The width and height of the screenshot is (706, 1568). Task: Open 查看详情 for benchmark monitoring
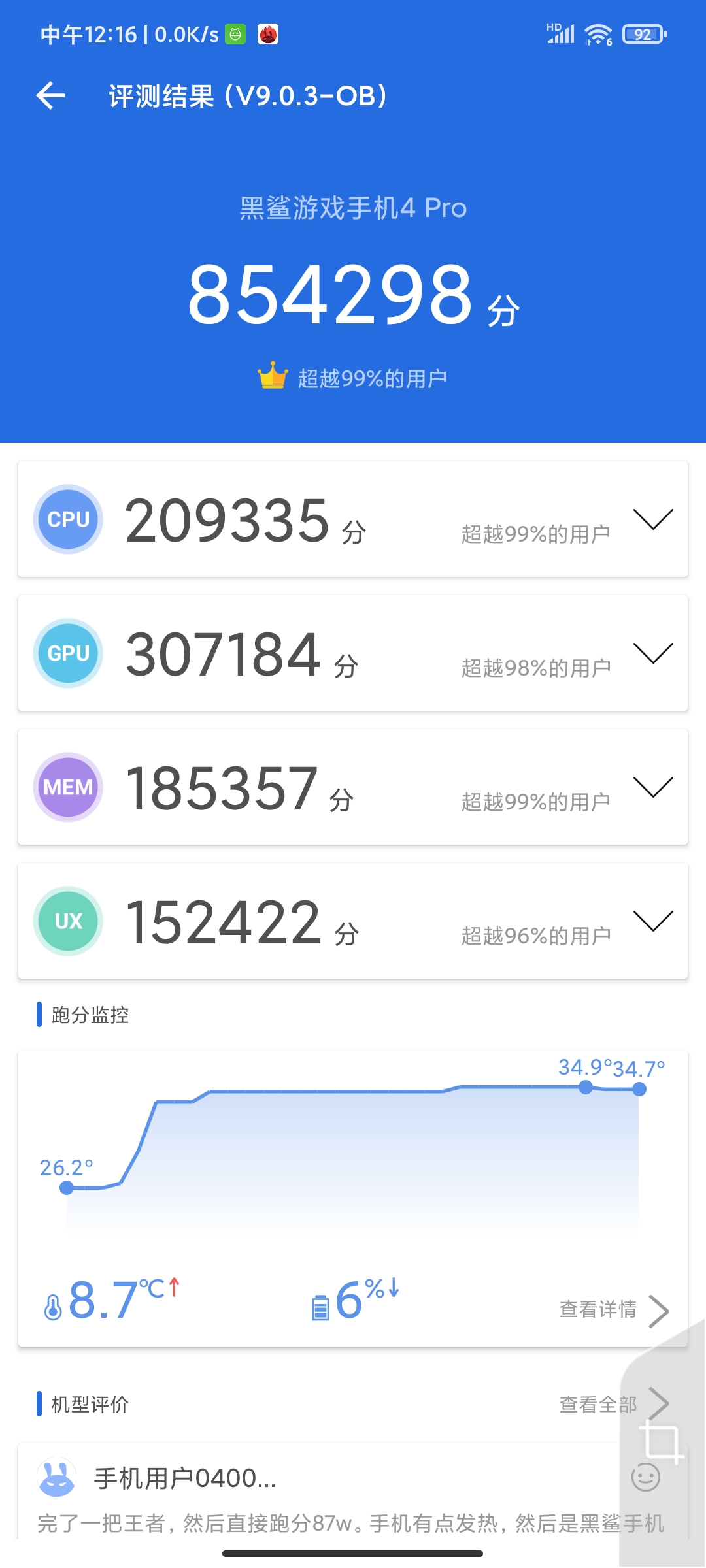coord(614,1310)
